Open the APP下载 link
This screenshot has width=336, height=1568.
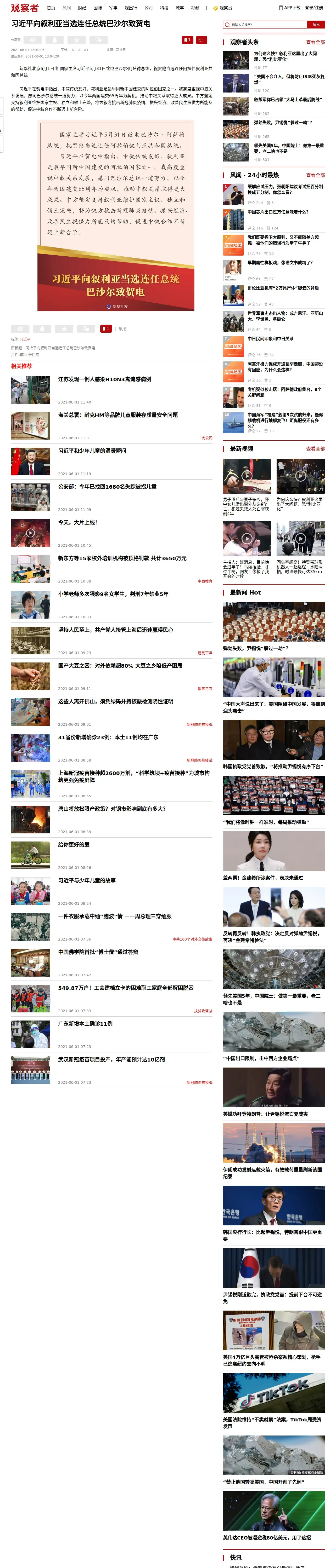(x=290, y=8)
